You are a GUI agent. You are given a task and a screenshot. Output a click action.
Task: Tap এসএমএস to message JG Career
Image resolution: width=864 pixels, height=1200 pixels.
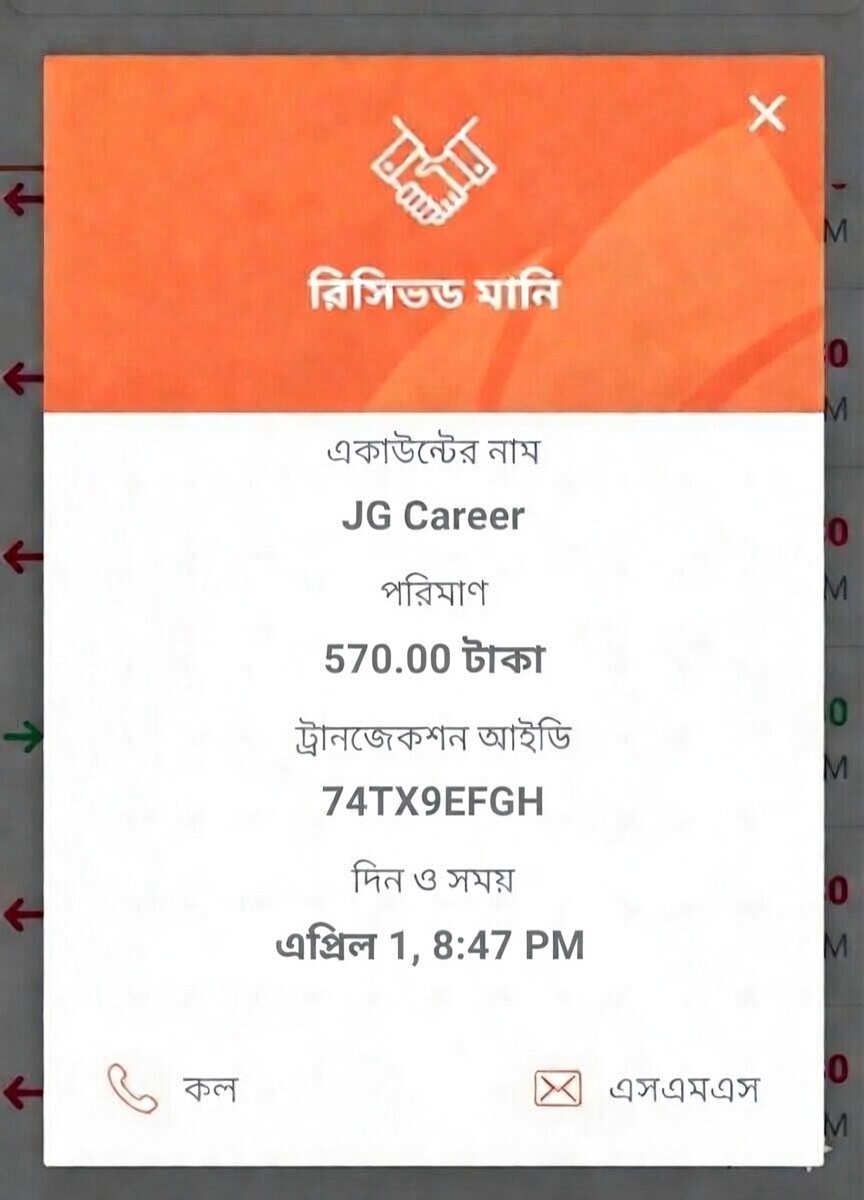pos(647,1088)
